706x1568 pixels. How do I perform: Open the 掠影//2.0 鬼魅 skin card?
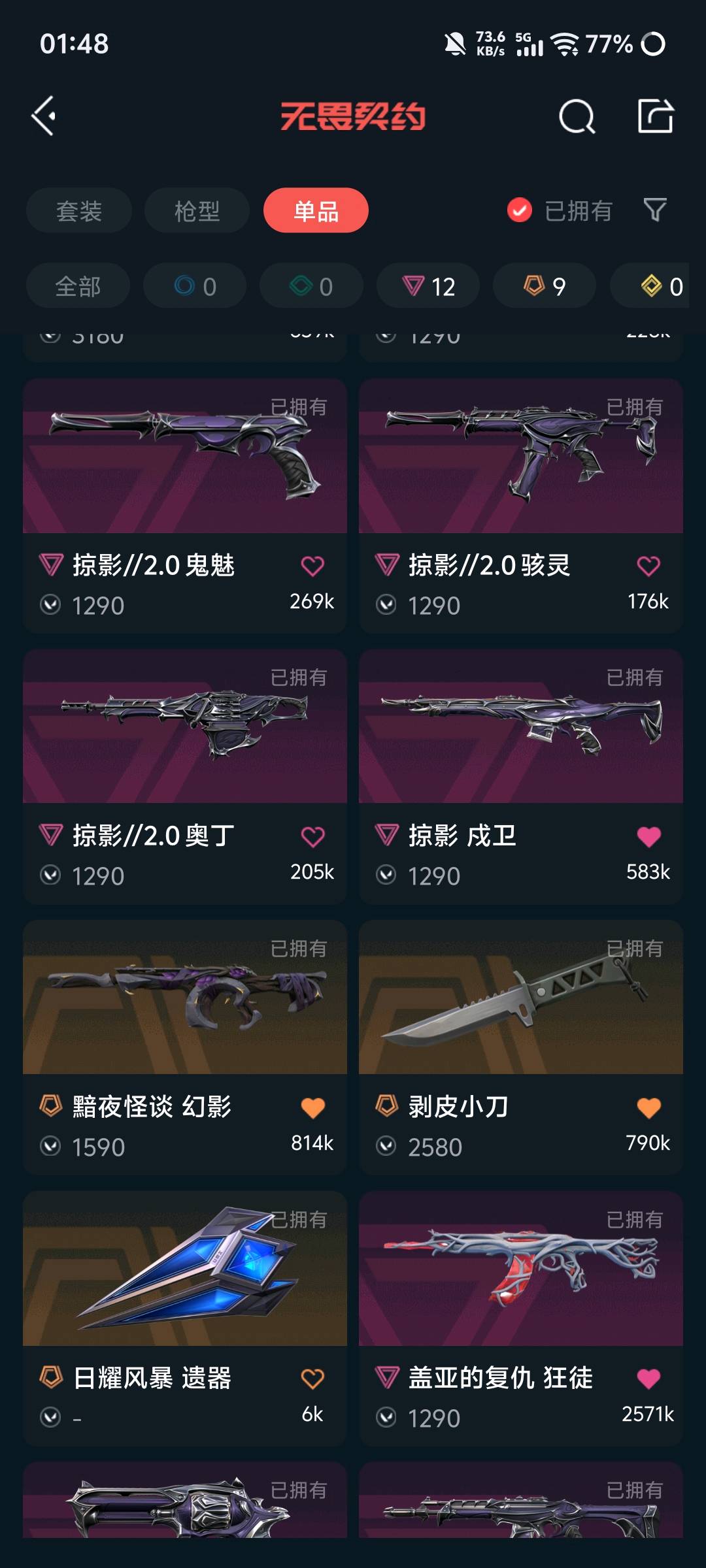point(185,457)
